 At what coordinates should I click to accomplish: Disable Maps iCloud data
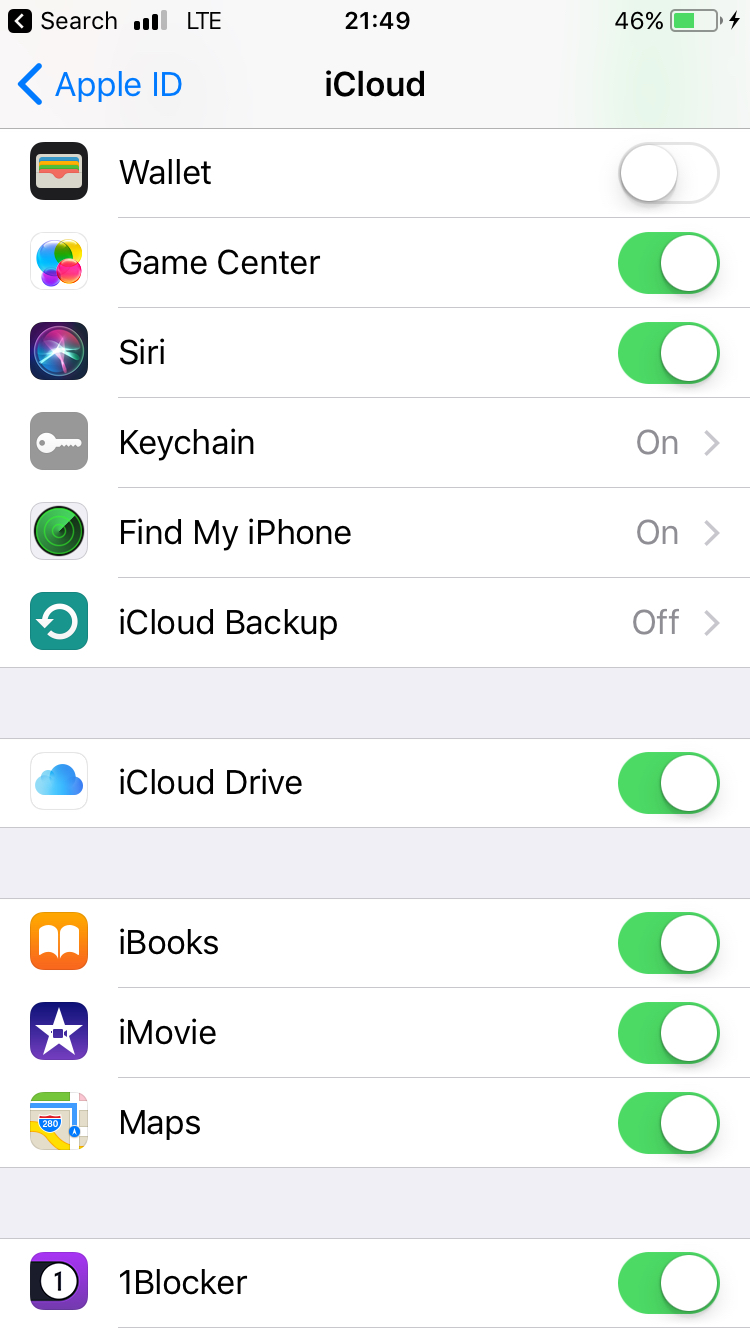(668, 1123)
